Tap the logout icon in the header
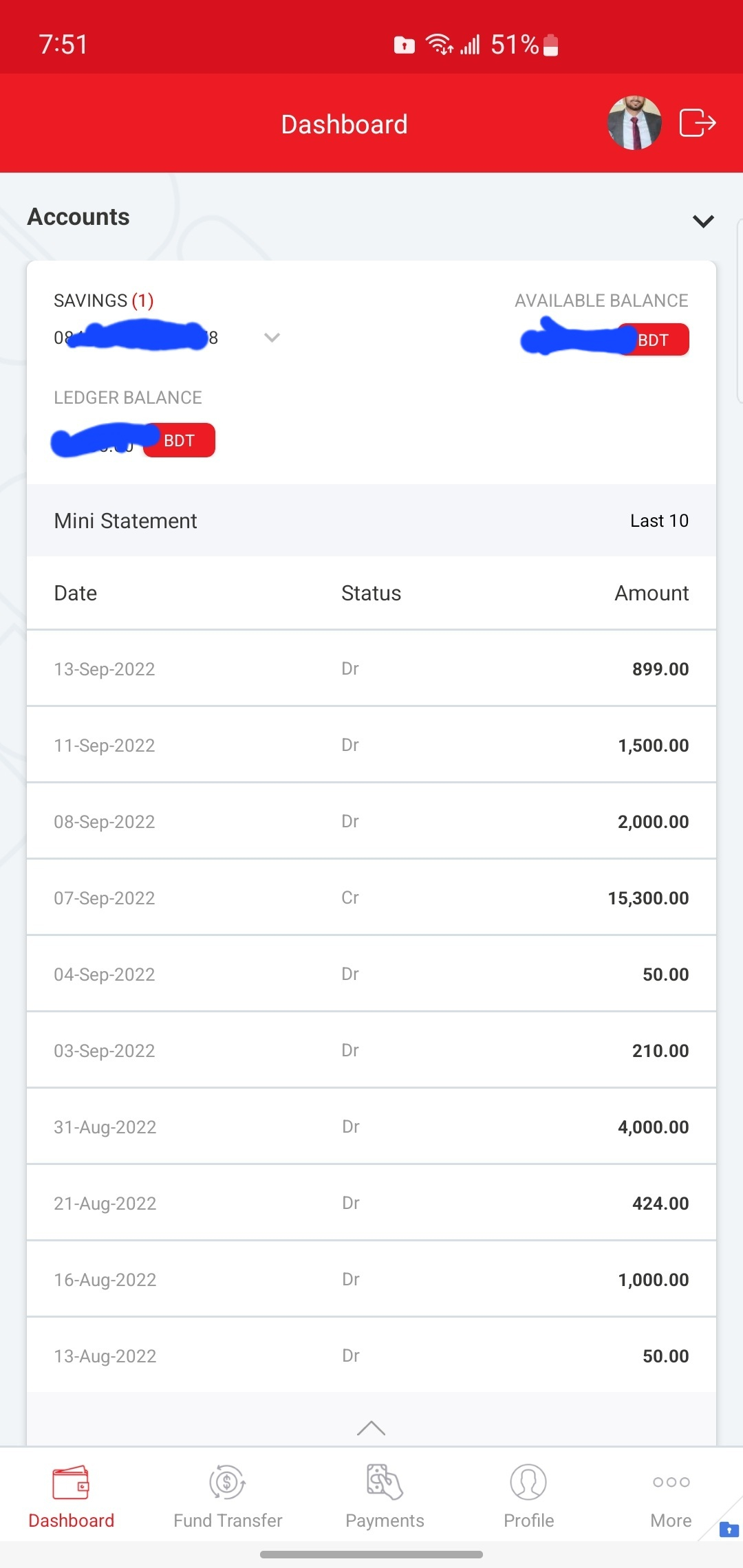Viewport: 743px width, 1568px height. point(698,123)
